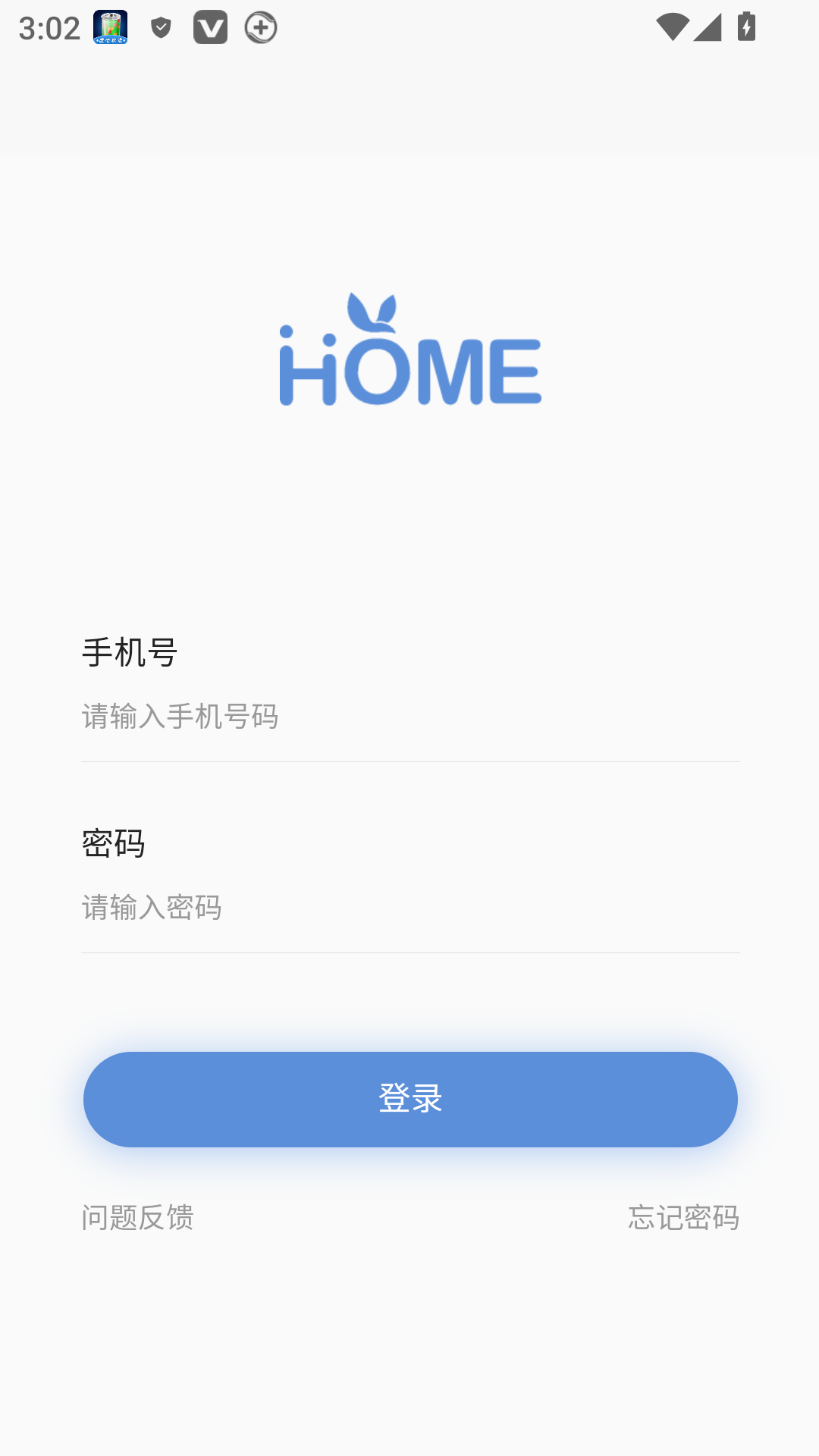Screen dimensions: 819x1456
Task: Click the shield security status icon
Action: tap(161, 28)
